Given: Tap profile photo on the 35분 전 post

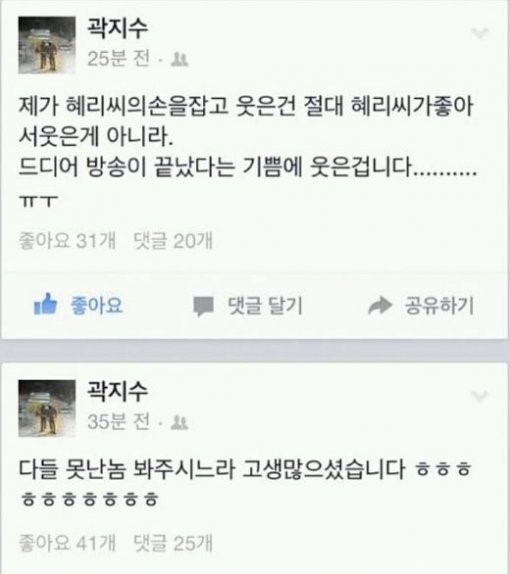Looking at the screenshot, I should pos(47,408).
